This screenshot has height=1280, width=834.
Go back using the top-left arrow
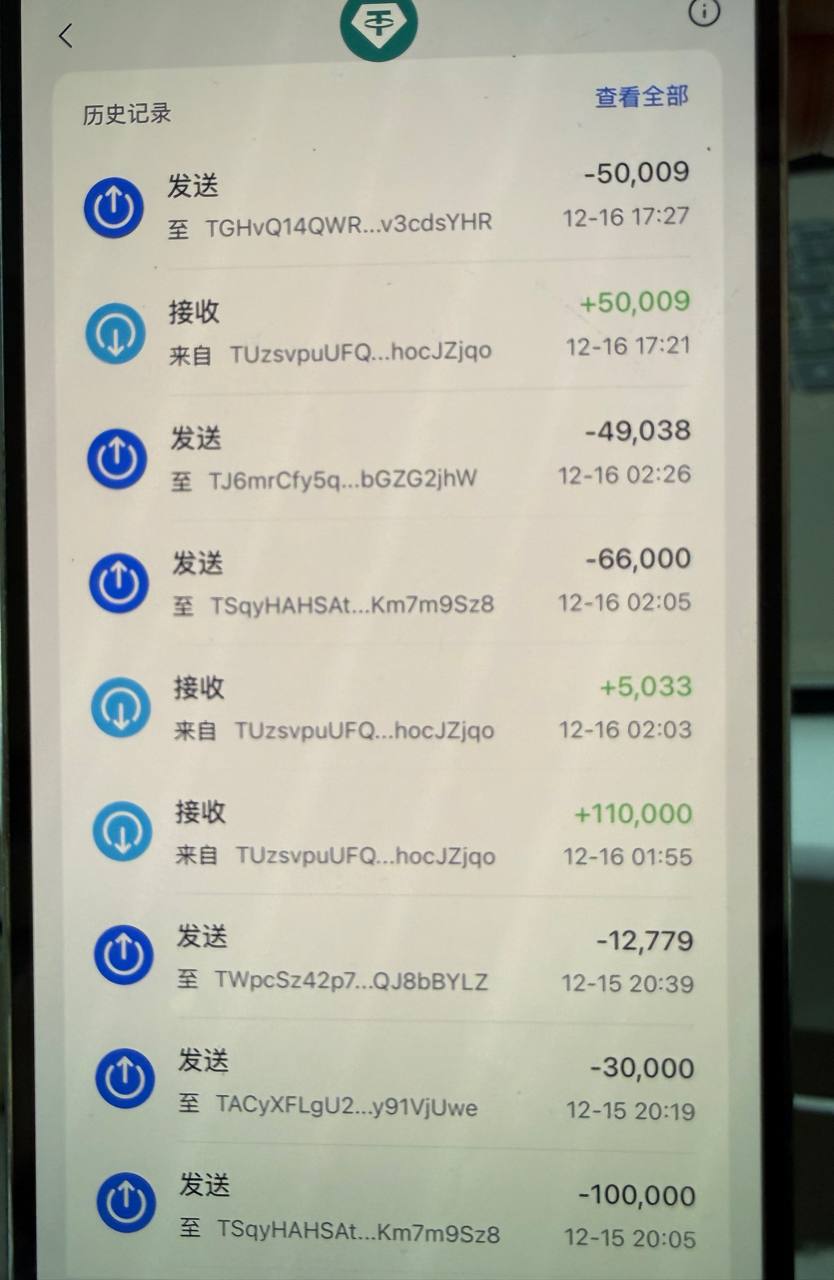click(66, 37)
